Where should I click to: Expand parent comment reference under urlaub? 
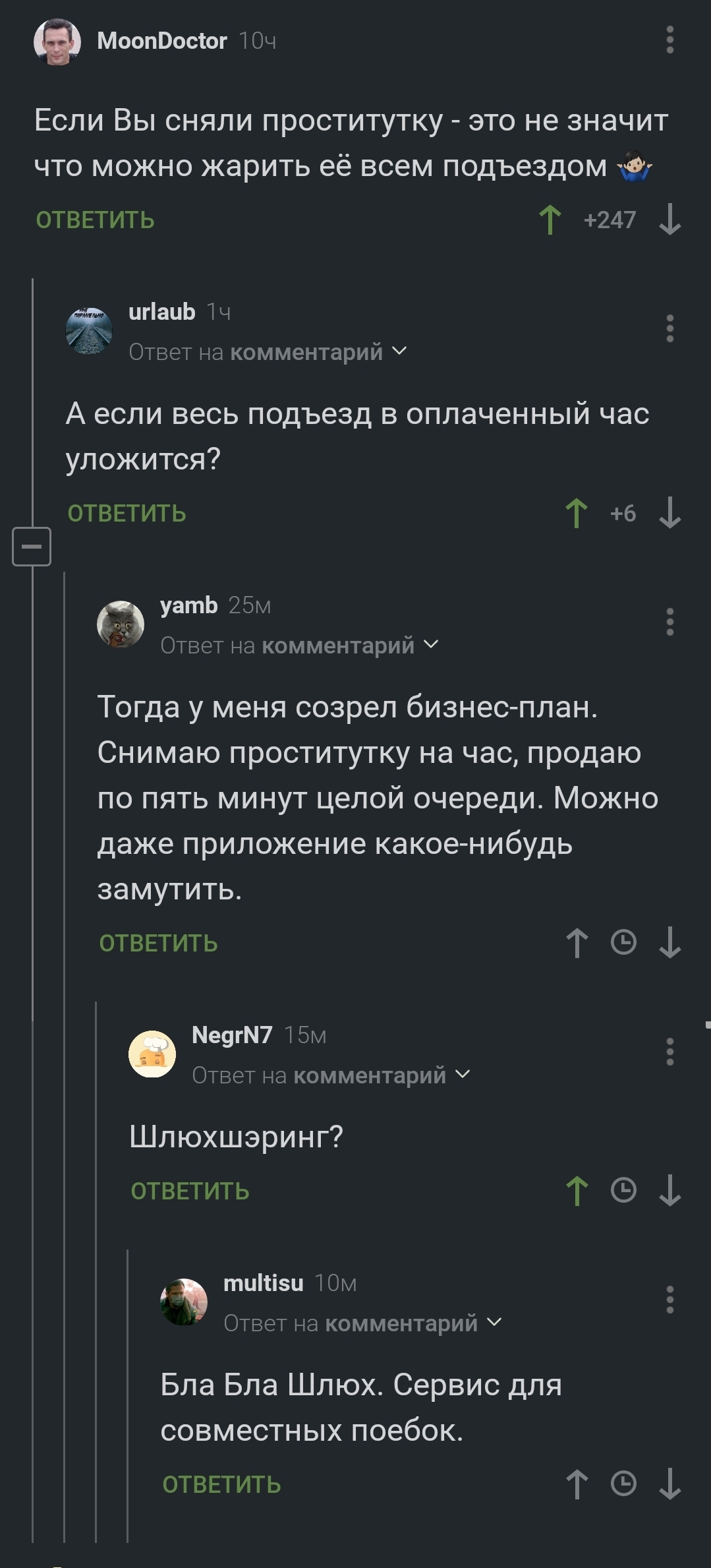tap(399, 351)
